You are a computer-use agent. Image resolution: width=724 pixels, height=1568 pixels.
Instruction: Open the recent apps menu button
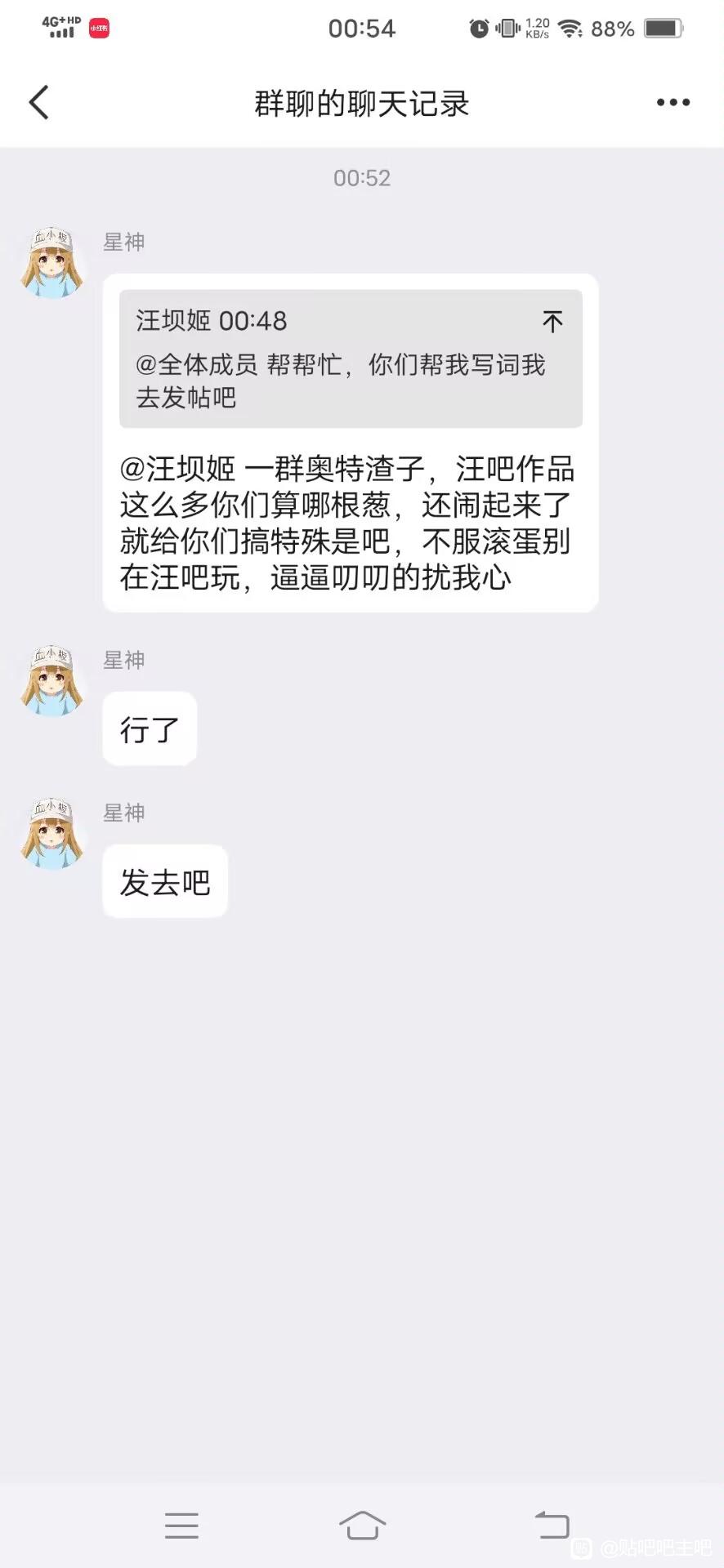(181, 1525)
